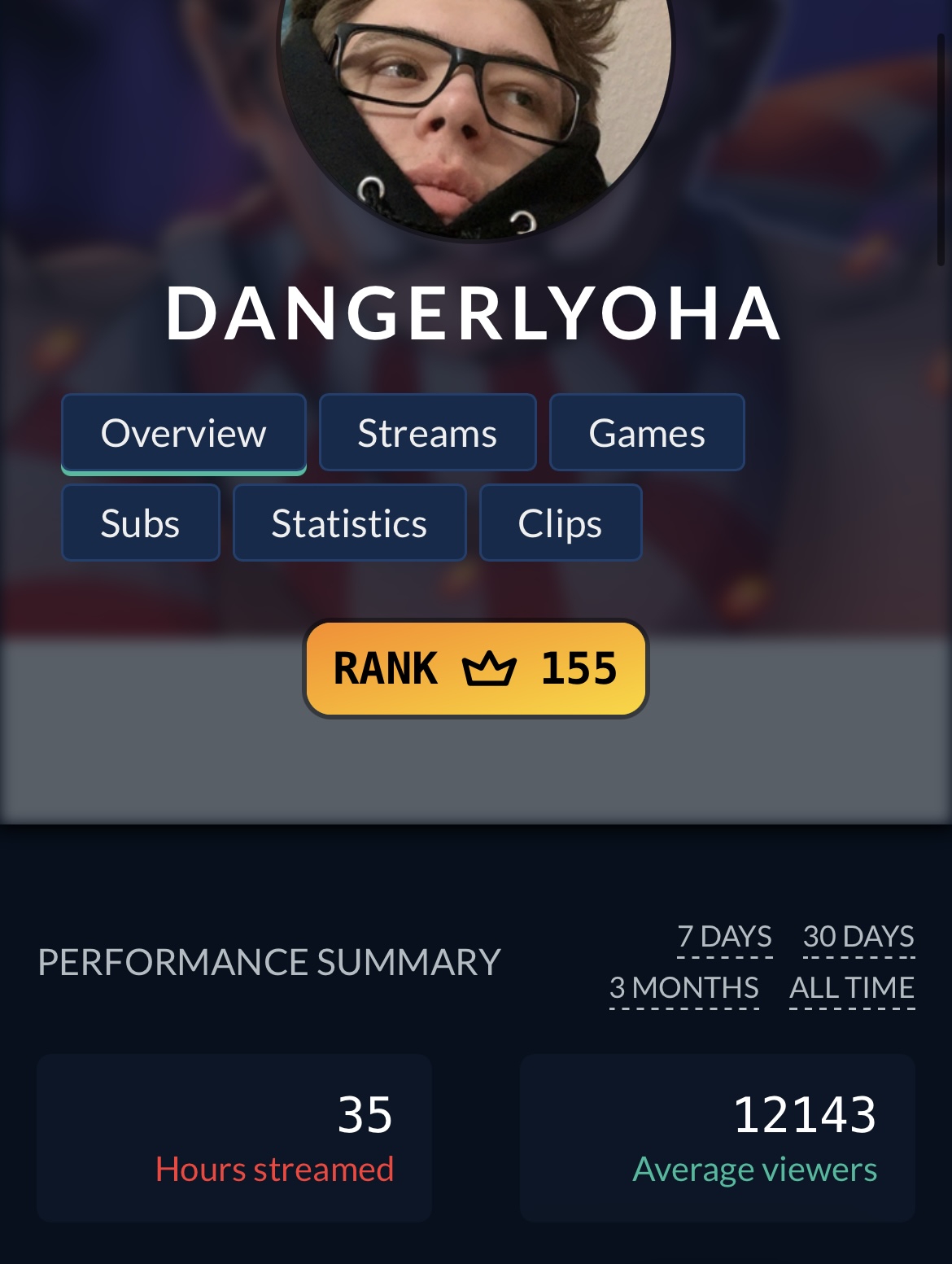Switch summary to 30 DAYS
This screenshot has width=952, height=1264.
(858, 937)
